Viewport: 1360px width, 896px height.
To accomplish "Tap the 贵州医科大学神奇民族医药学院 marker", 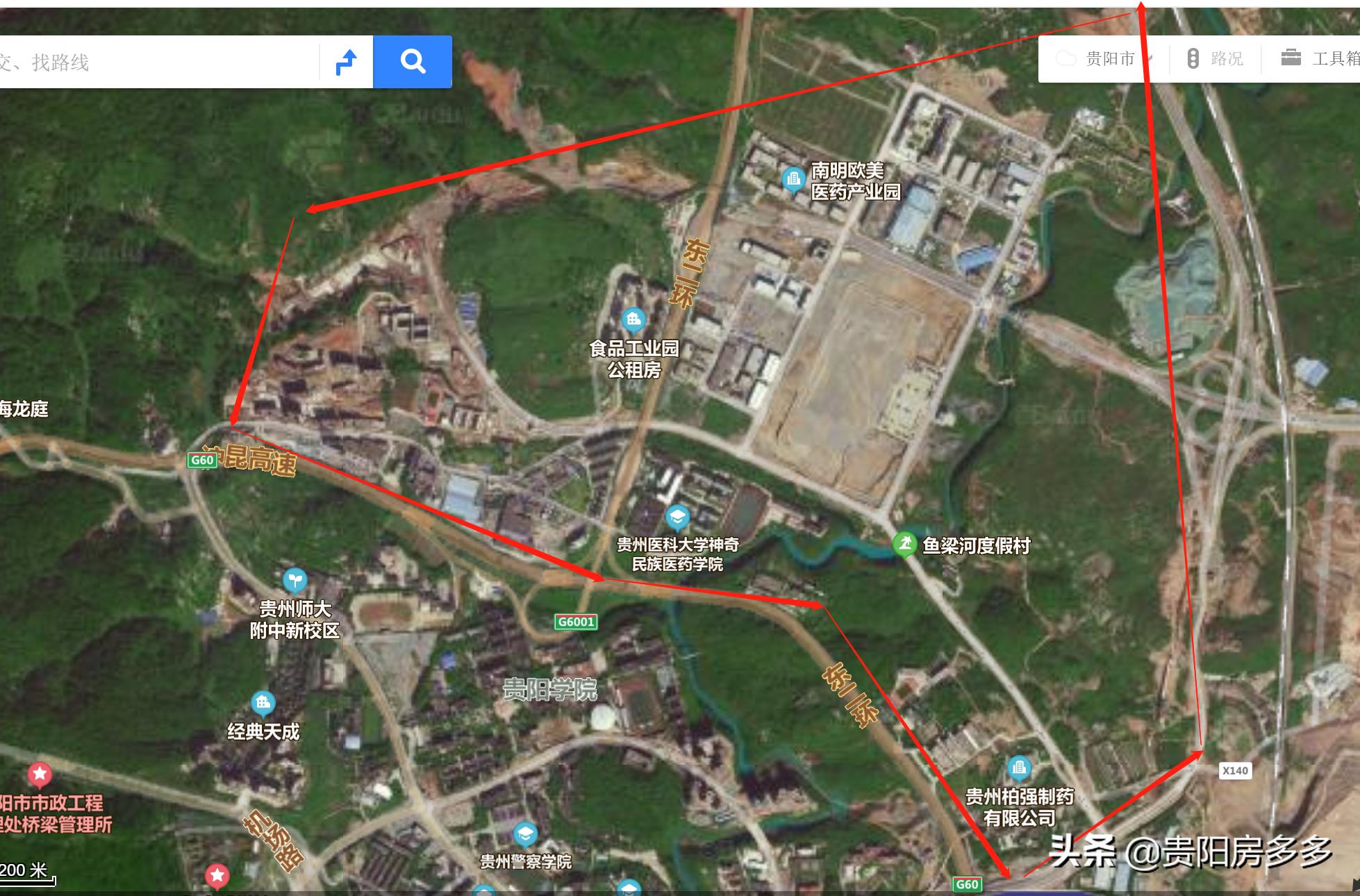I will point(677,517).
